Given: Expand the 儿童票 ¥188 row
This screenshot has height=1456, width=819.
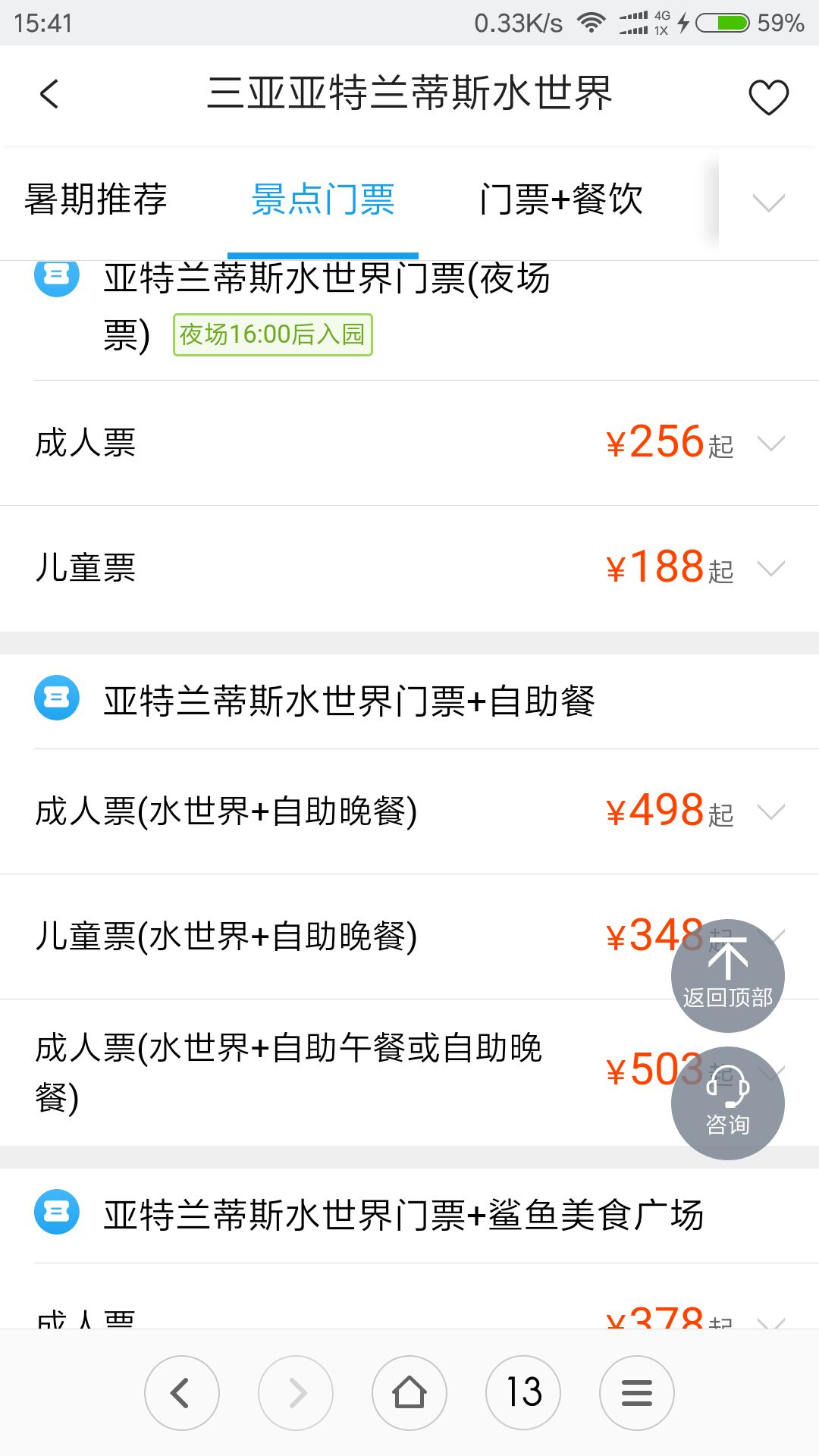Looking at the screenshot, I should [x=409, y=568].
